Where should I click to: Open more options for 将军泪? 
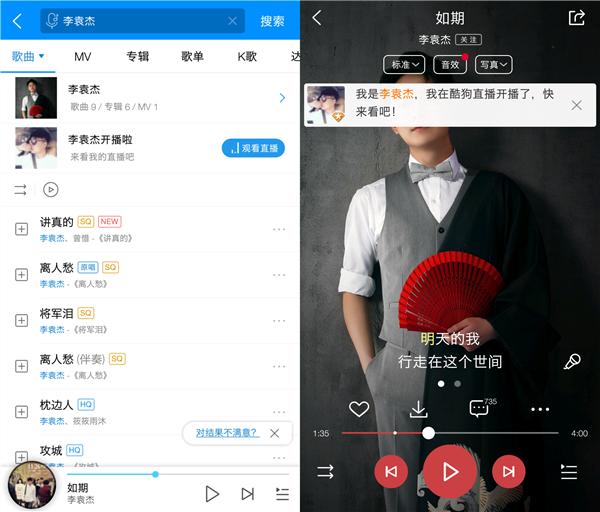tap(279, 321)
